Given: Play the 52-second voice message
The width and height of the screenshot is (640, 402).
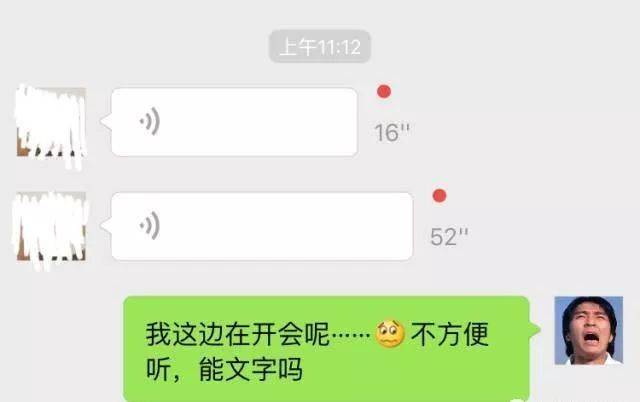Looking at the screenshot, I should (x=260, y=226).
